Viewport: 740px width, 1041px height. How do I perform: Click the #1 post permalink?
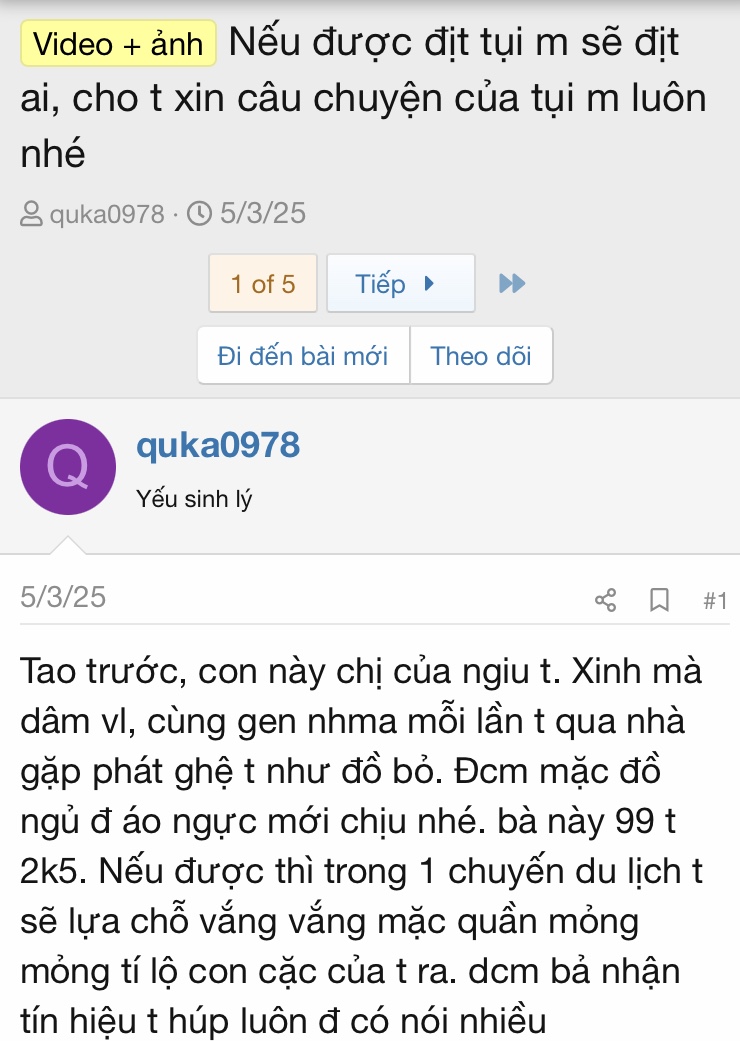(x=712, y=598)
